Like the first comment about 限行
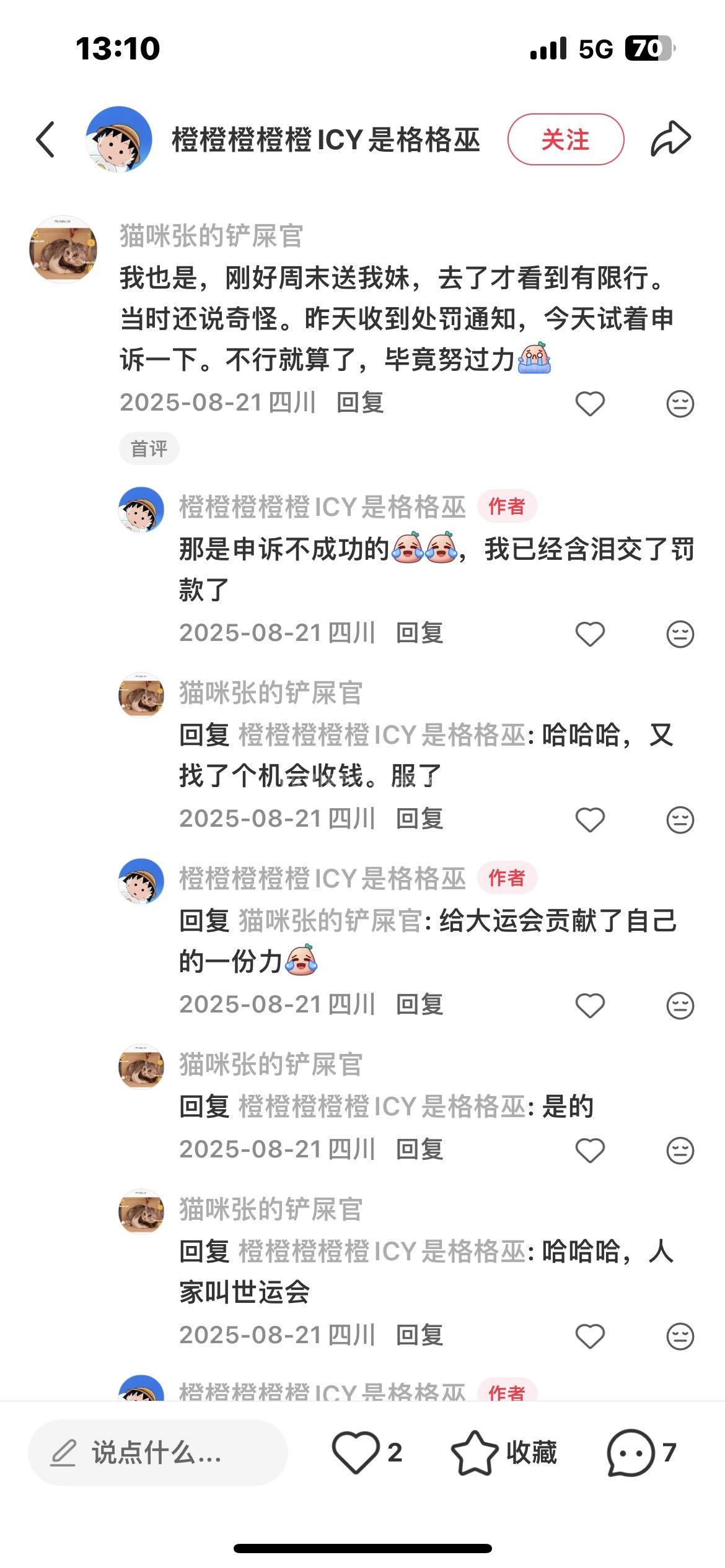 (x=590, y=404)
